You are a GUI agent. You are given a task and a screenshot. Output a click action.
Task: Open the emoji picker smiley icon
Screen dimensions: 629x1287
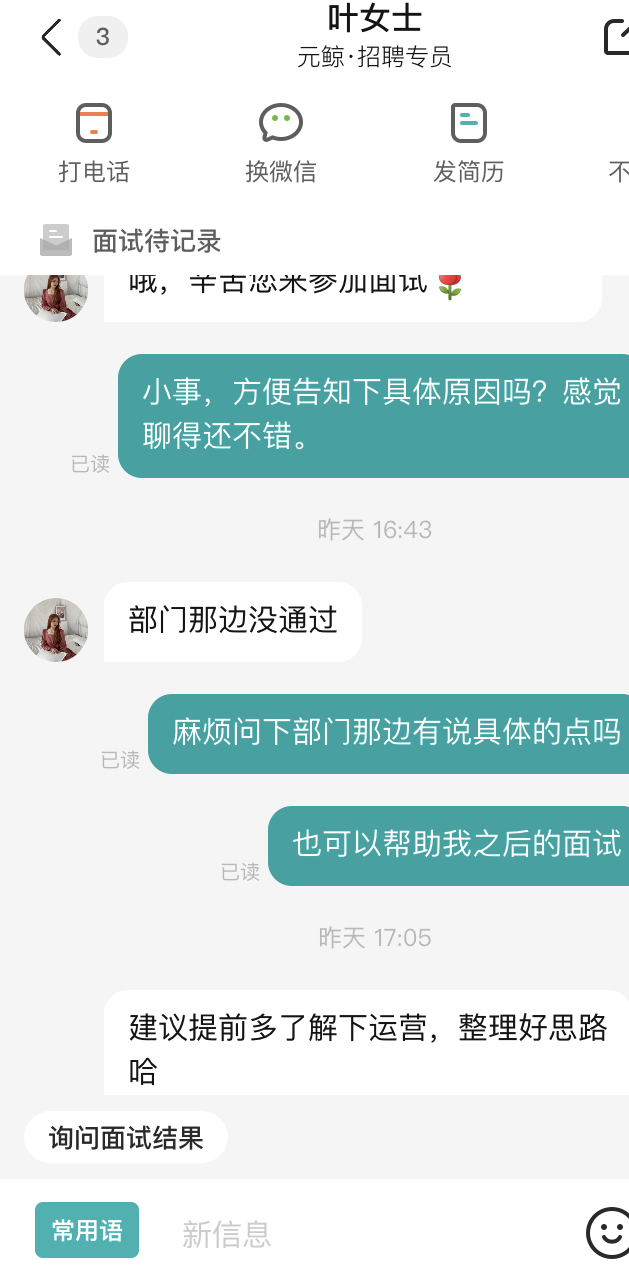tap(608, 1232)
